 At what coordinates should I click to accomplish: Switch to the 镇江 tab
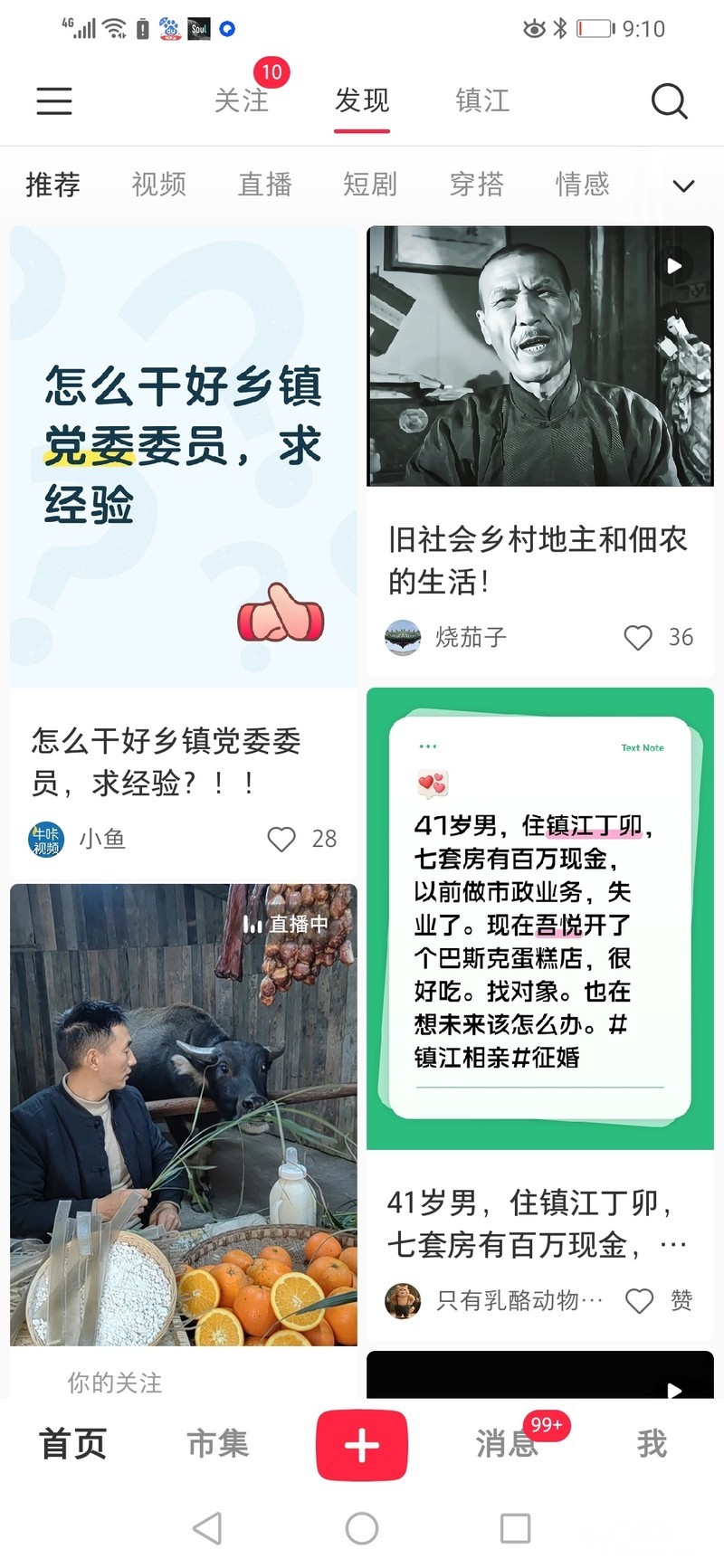pyautogui.click(x=482, y=100)
